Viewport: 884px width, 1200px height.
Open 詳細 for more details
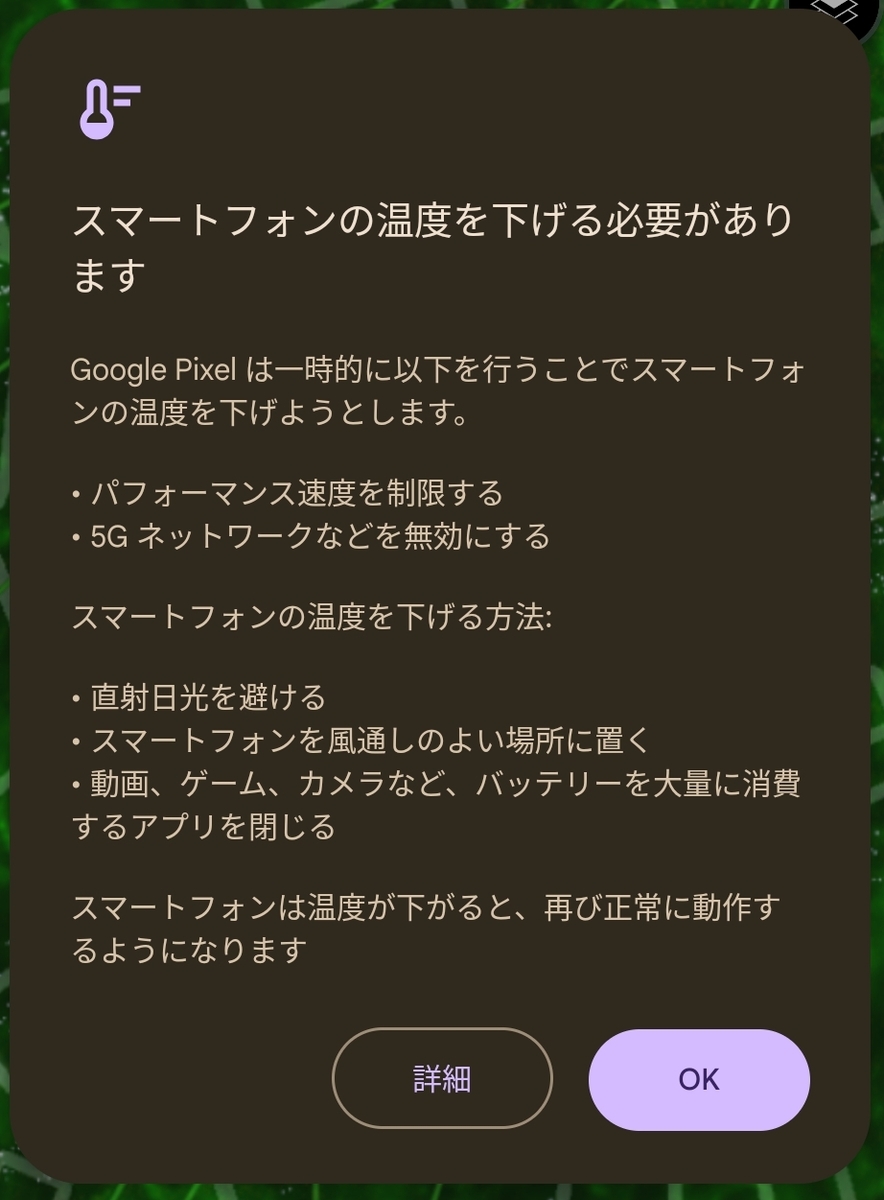pyautogui.click(x=442, y=1079)
